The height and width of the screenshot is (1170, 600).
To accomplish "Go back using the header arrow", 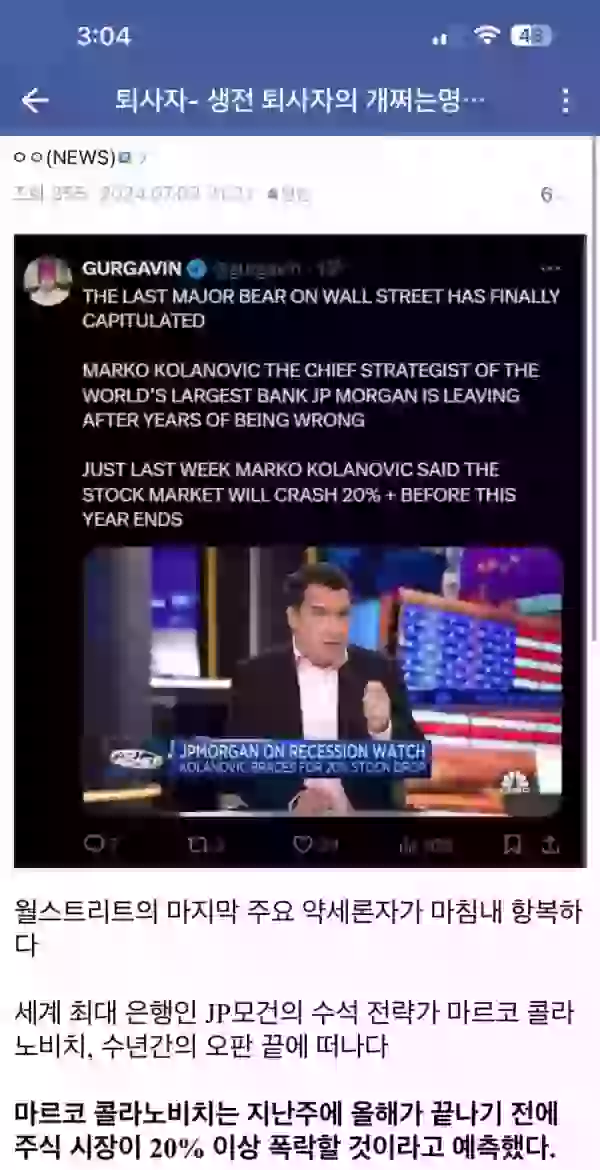I will click(34, 100).
